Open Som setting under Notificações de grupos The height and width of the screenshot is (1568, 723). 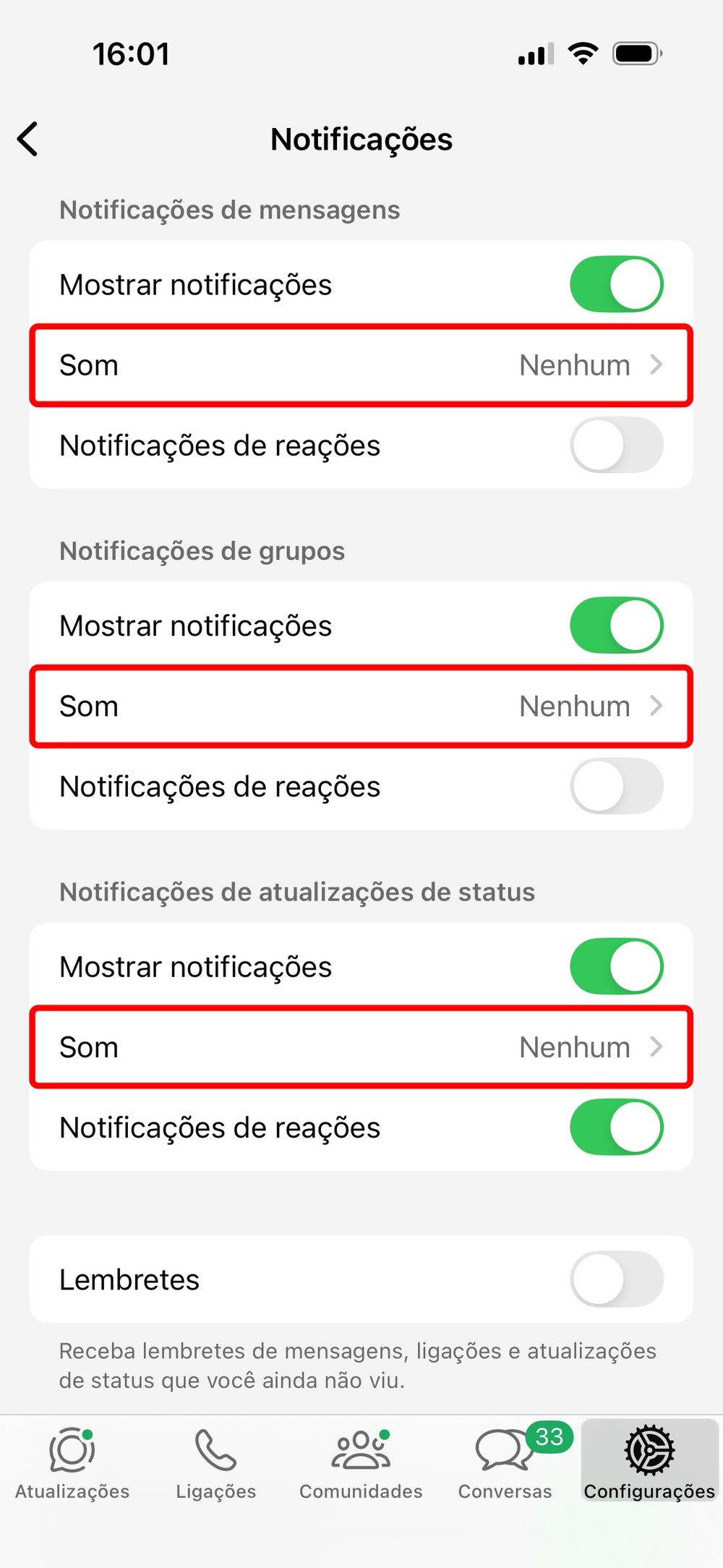[x=361, y=707]
